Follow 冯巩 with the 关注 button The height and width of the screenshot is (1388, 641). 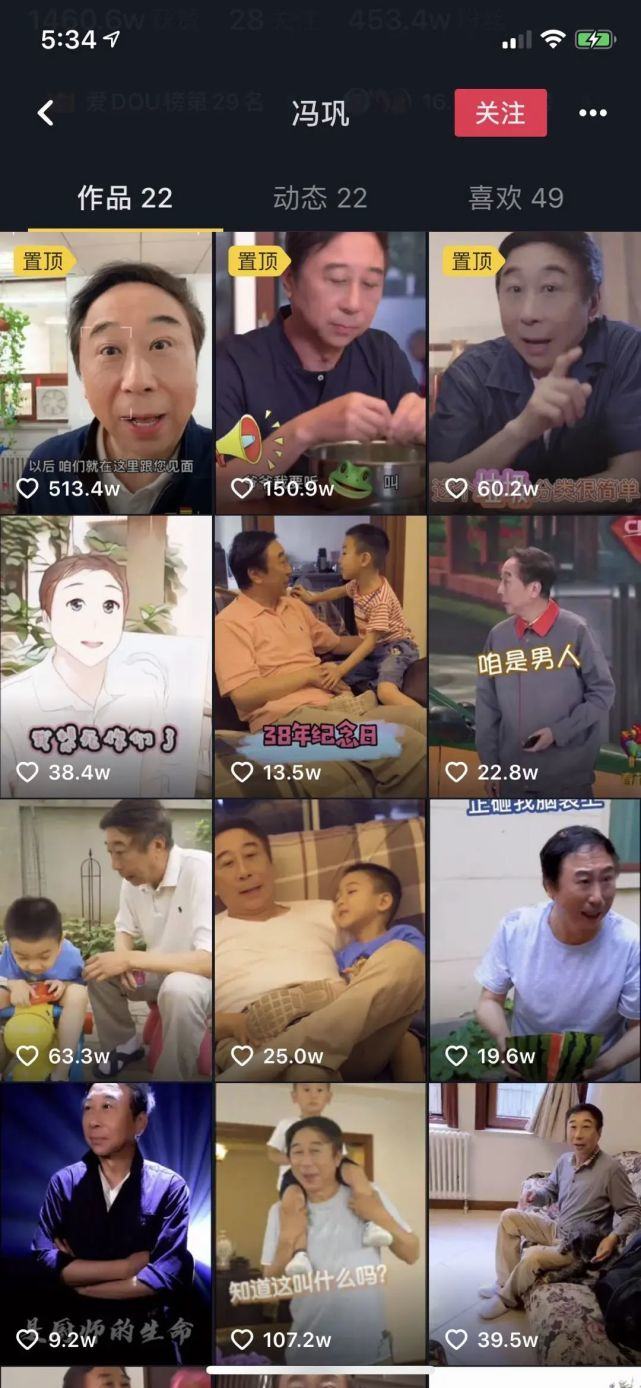[x=500, y=113]
